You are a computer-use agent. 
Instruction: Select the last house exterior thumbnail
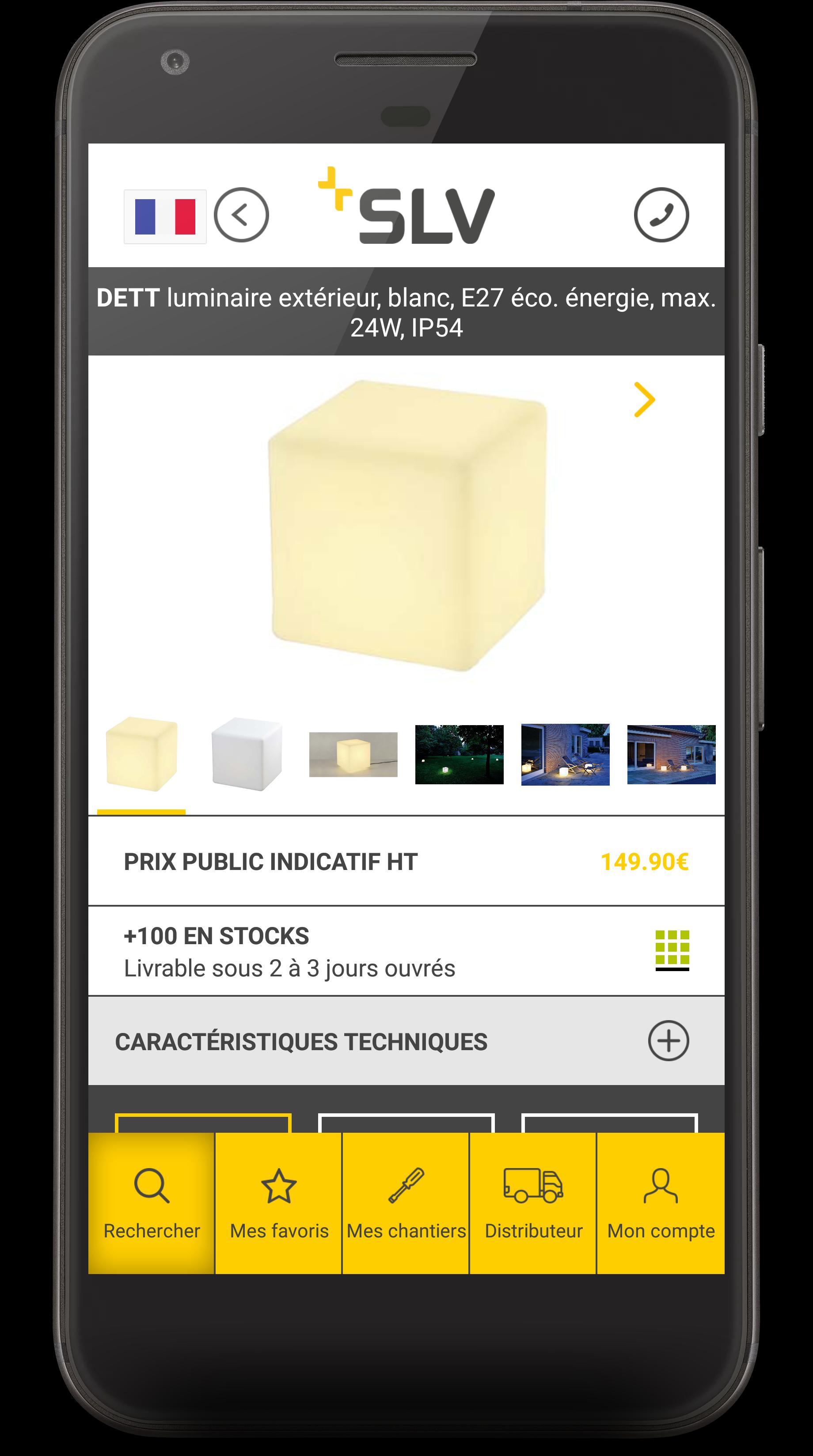[x=671, y=754]
